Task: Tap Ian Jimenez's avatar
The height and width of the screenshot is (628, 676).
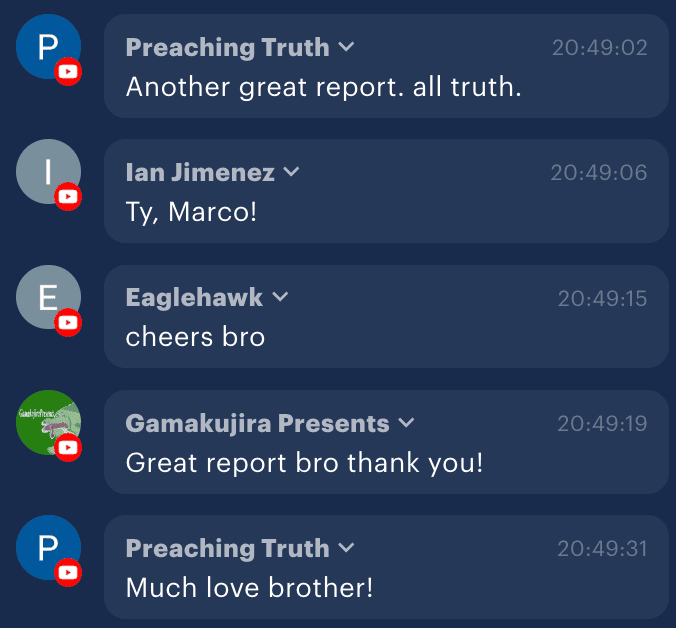Action: pyautogui.click(x=48, y=172)
